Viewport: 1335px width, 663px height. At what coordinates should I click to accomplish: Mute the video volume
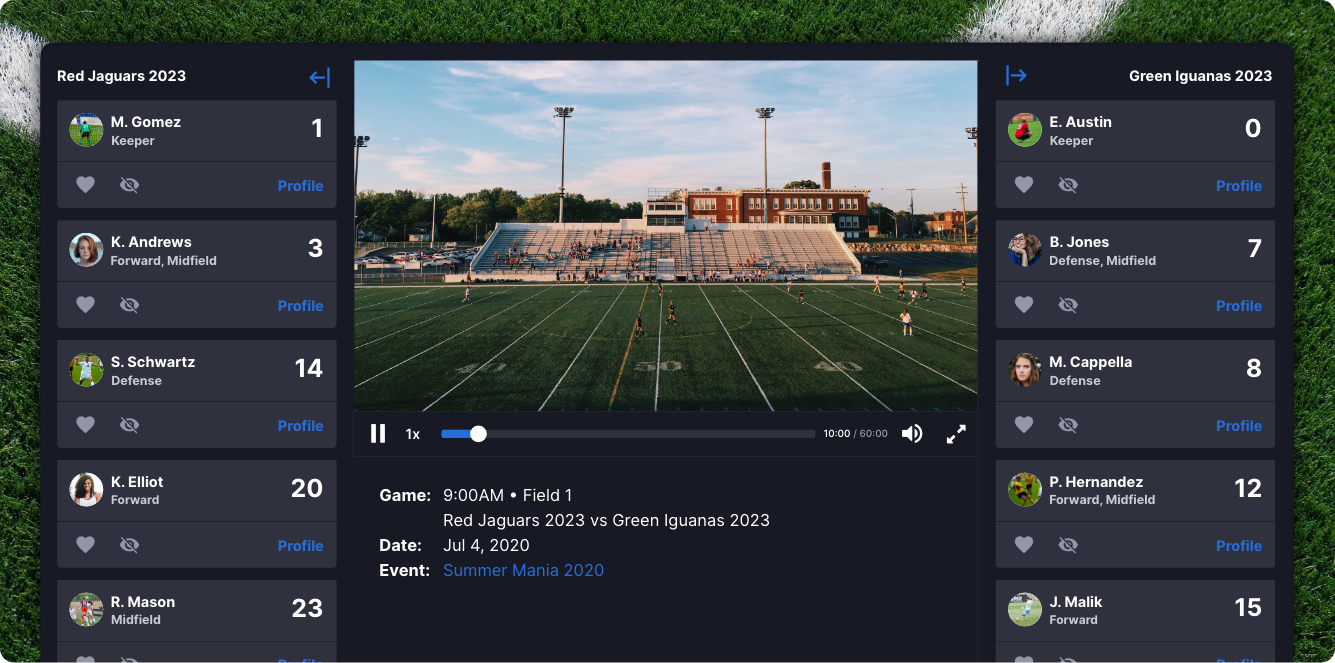point(912,434)
